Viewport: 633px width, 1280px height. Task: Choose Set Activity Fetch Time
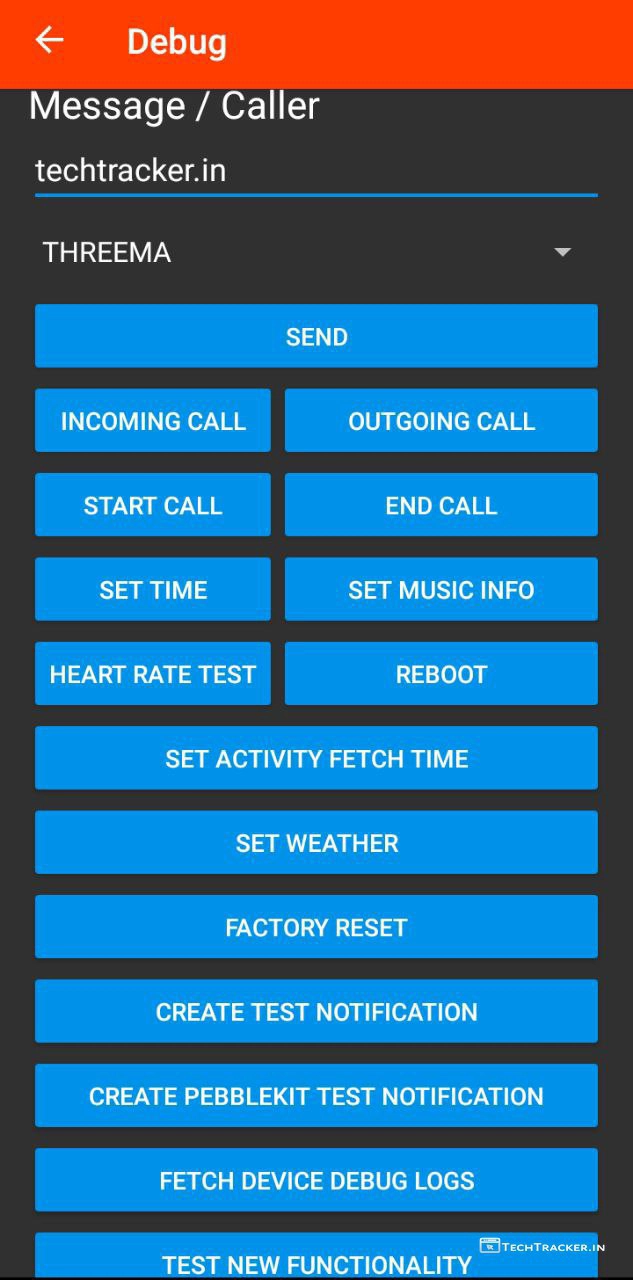pyautogui.click(x=316, y=758)
